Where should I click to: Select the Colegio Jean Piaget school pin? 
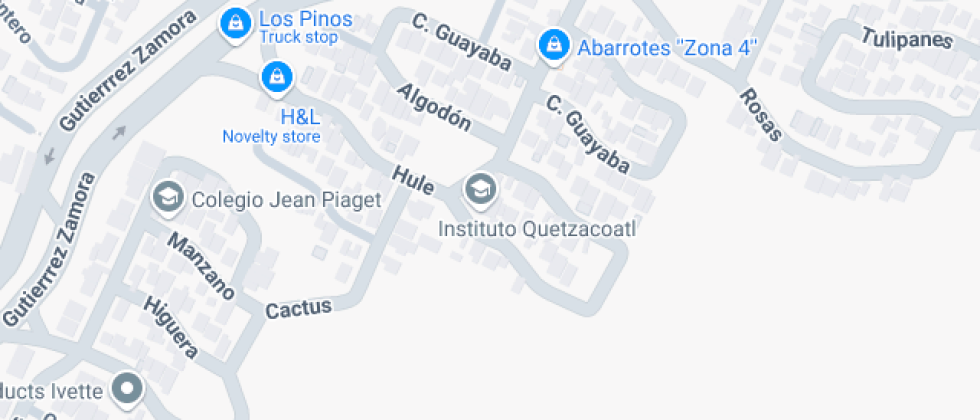pyautogui.click(x=168, y=197)
